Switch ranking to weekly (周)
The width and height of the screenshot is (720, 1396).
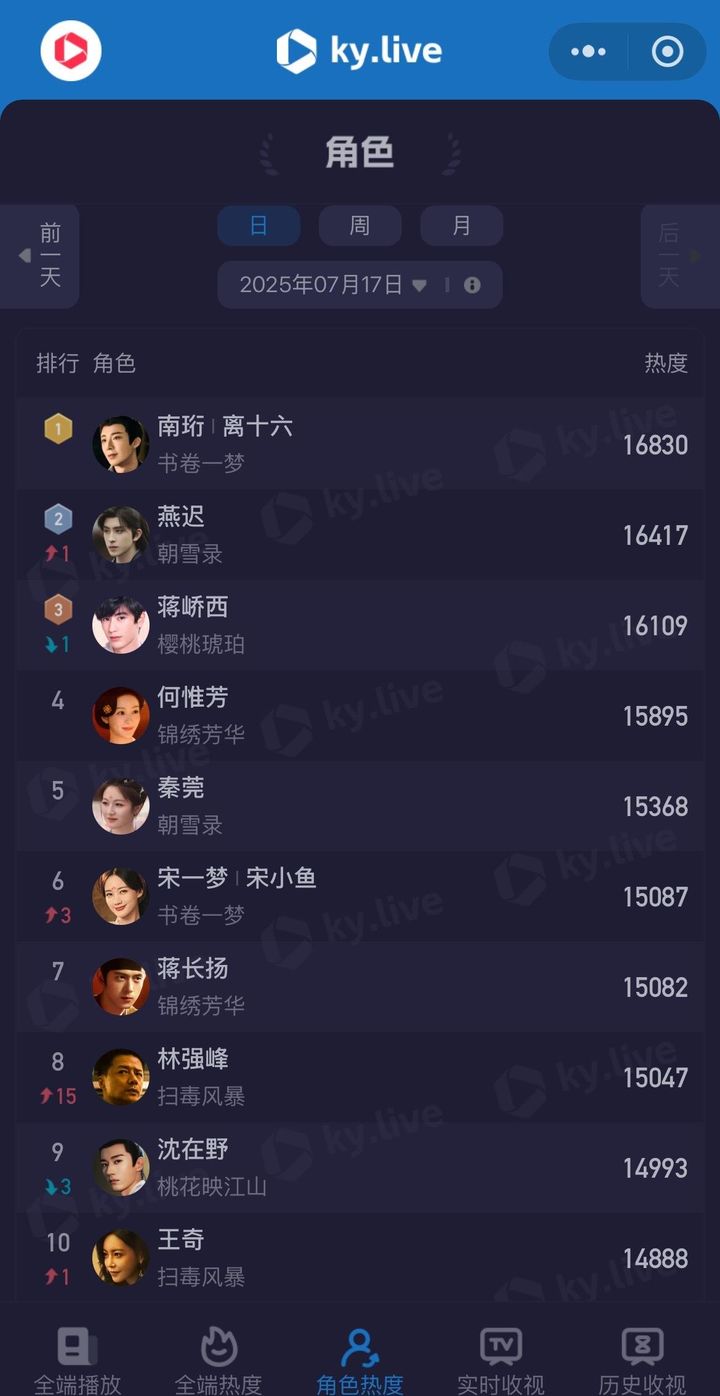point(360,226)
